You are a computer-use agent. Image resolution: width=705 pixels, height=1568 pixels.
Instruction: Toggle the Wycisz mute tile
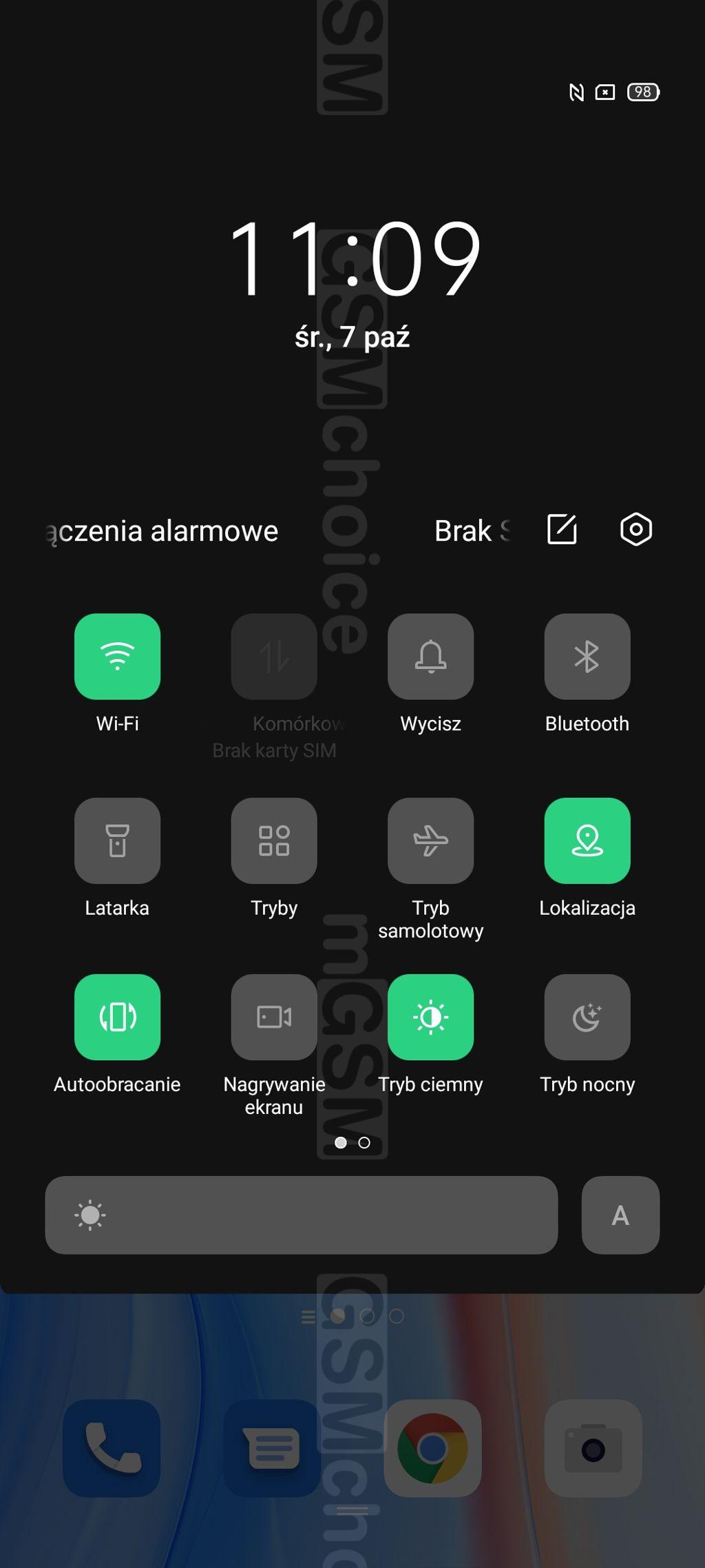point(430,656)
